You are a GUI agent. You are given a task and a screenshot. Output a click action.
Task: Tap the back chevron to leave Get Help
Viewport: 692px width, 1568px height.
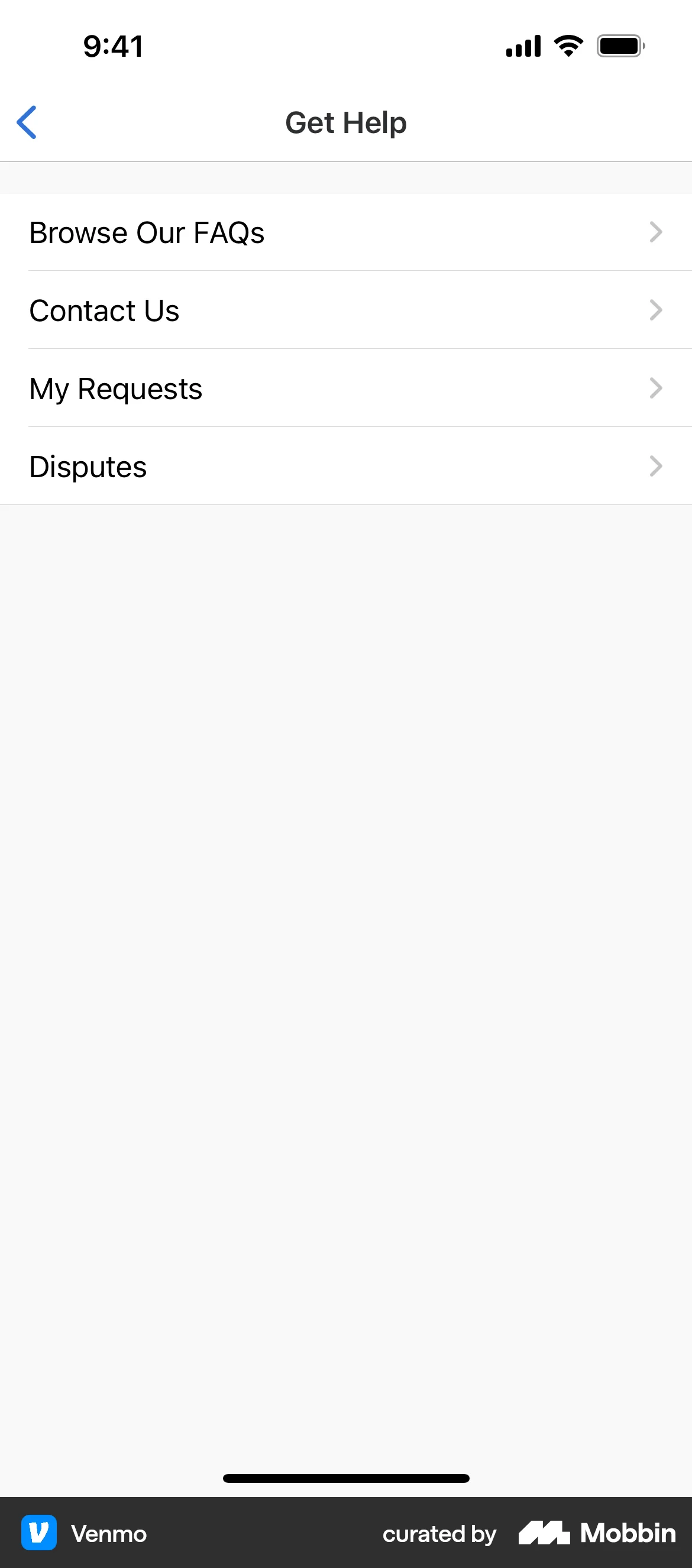point(28,122)
